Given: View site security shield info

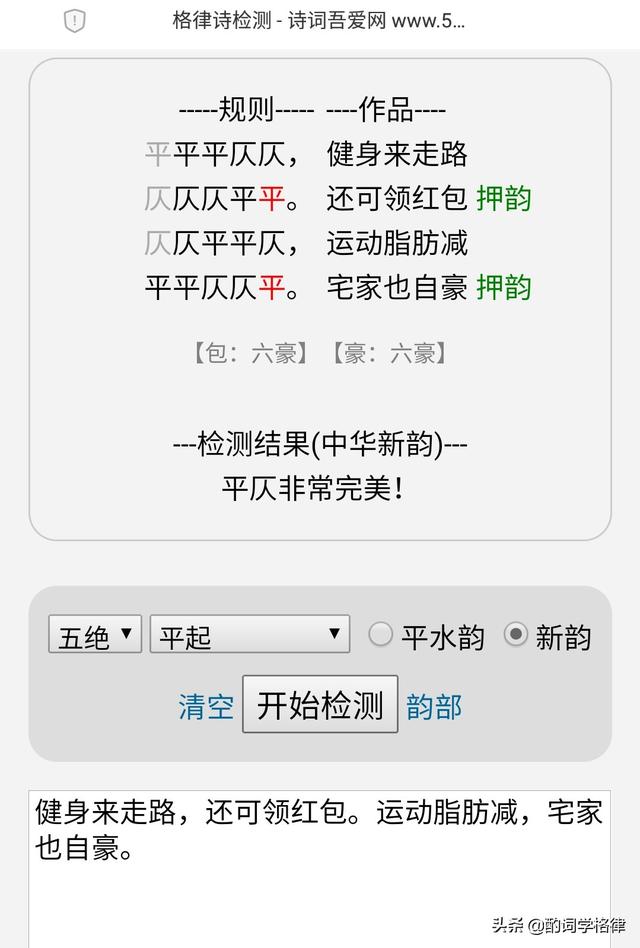Looking at the screenshot, I should pos(74,21).
